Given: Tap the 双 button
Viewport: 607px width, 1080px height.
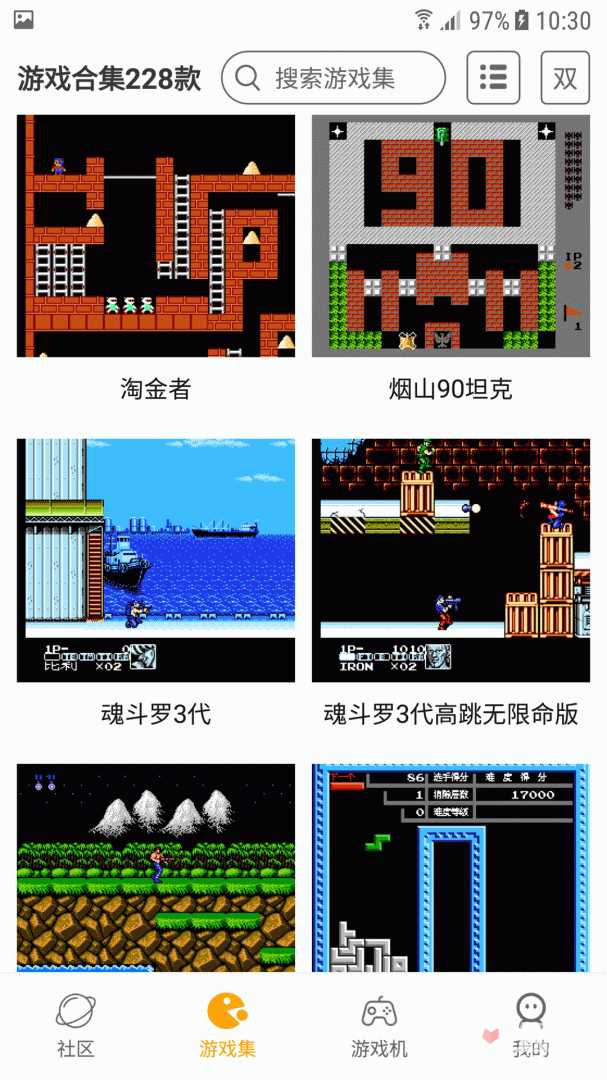Looking at the screenshot, I should point(565,78).
